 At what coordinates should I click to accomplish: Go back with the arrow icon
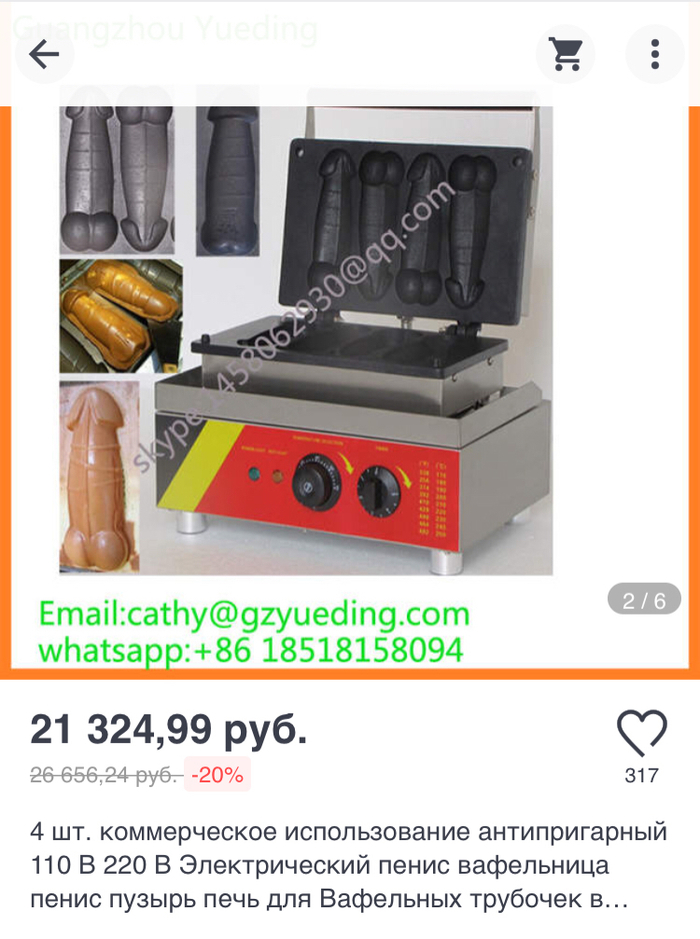point(44,54)
